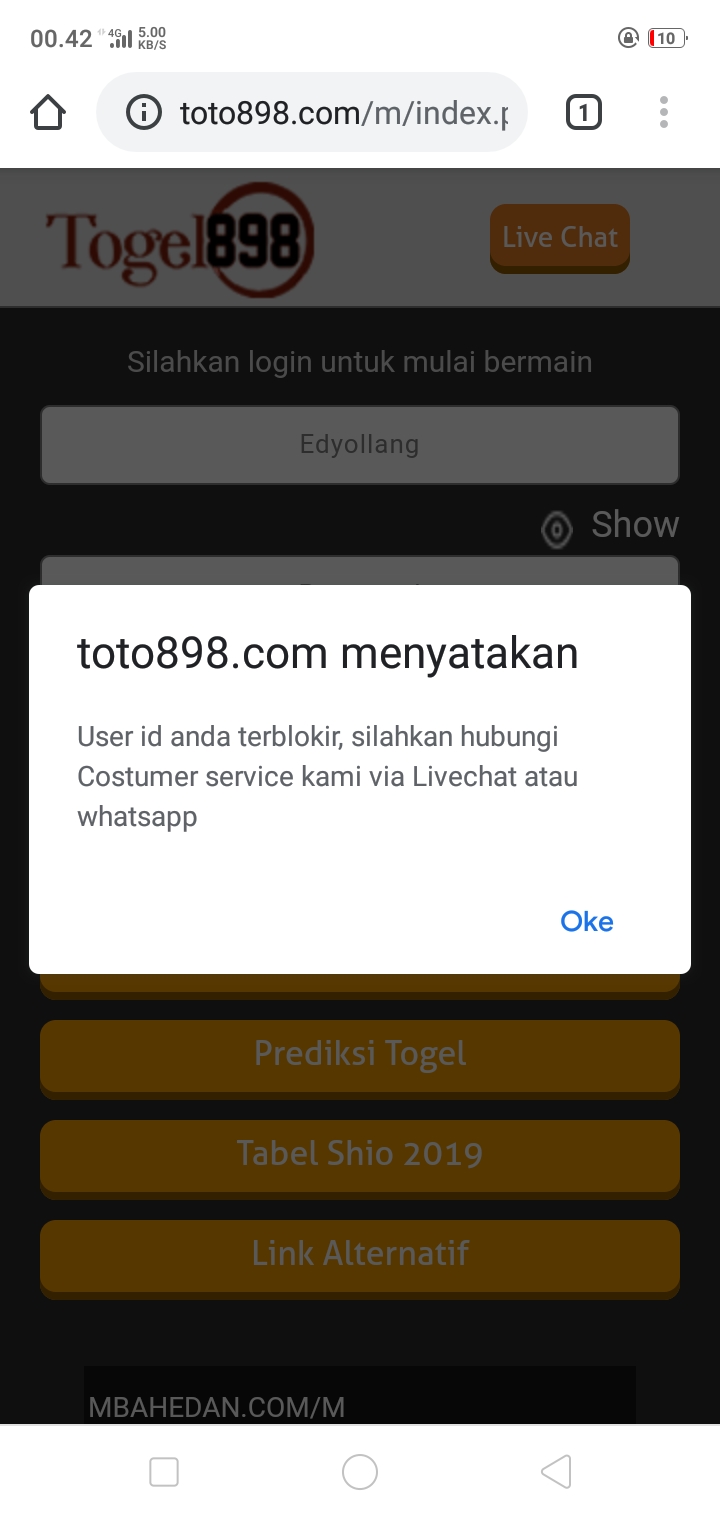Show the password with the eye icon

[x=557, y=529]
